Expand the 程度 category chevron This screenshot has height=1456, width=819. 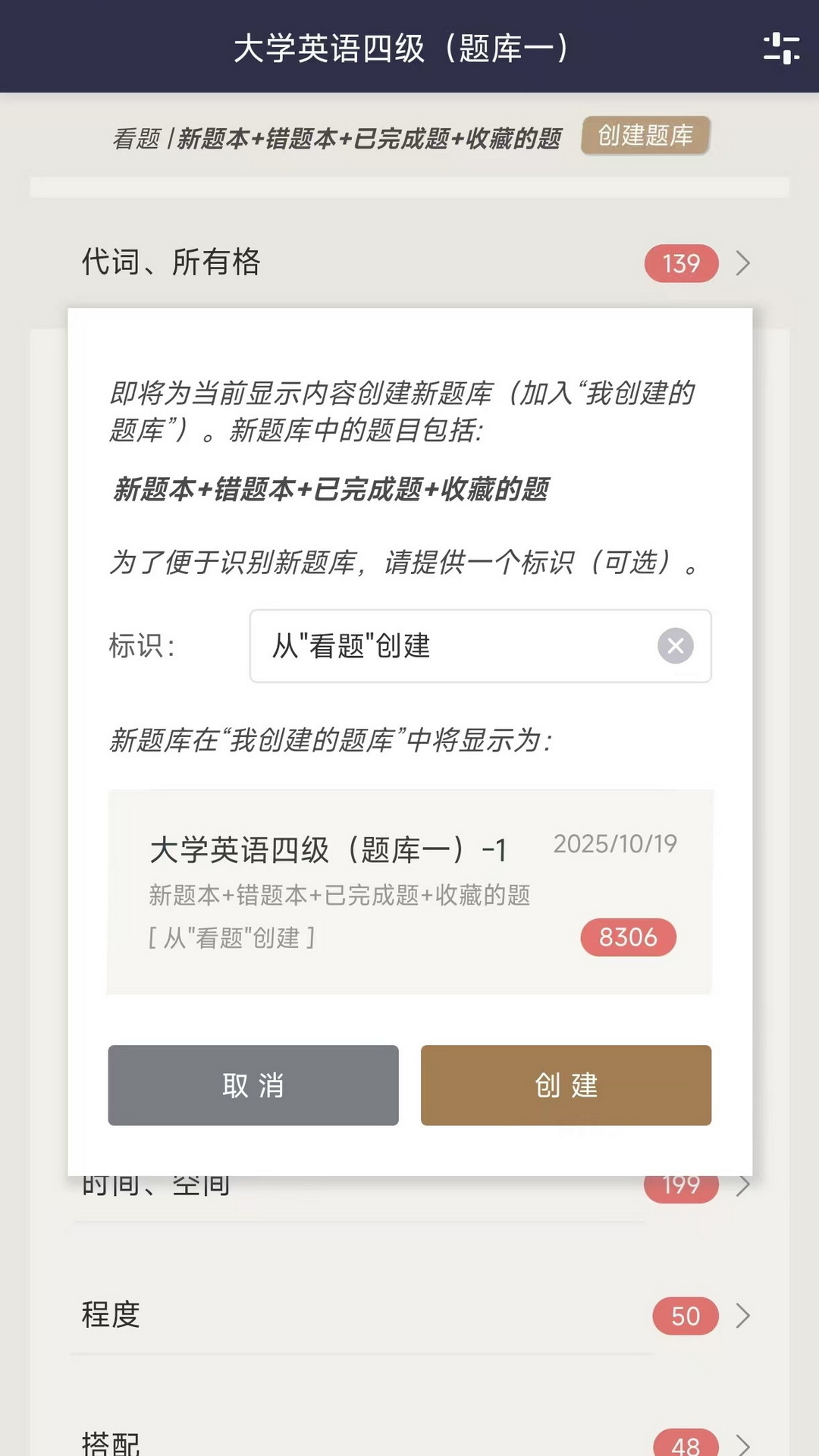(x=742, y=1316)
